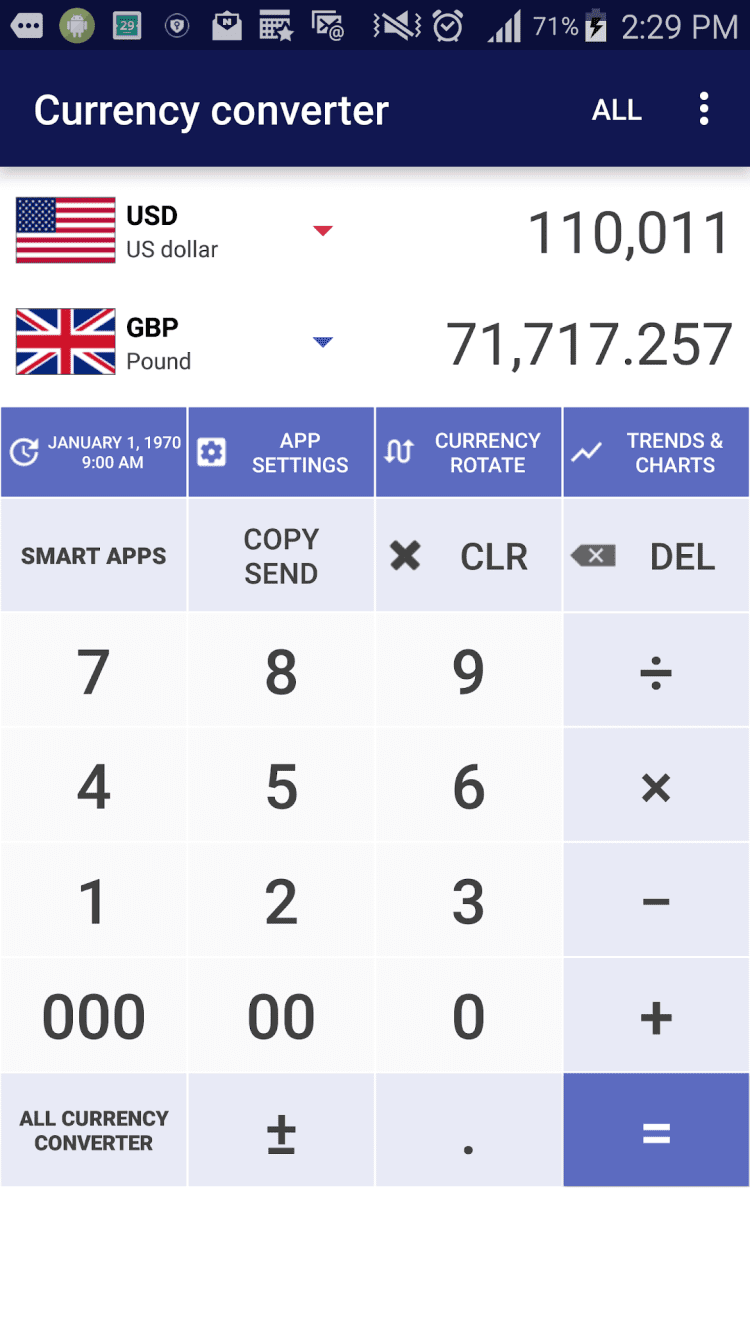Hit the multiply operator key
Viewport: 750px width, 1333px height.
click(656, 787)
